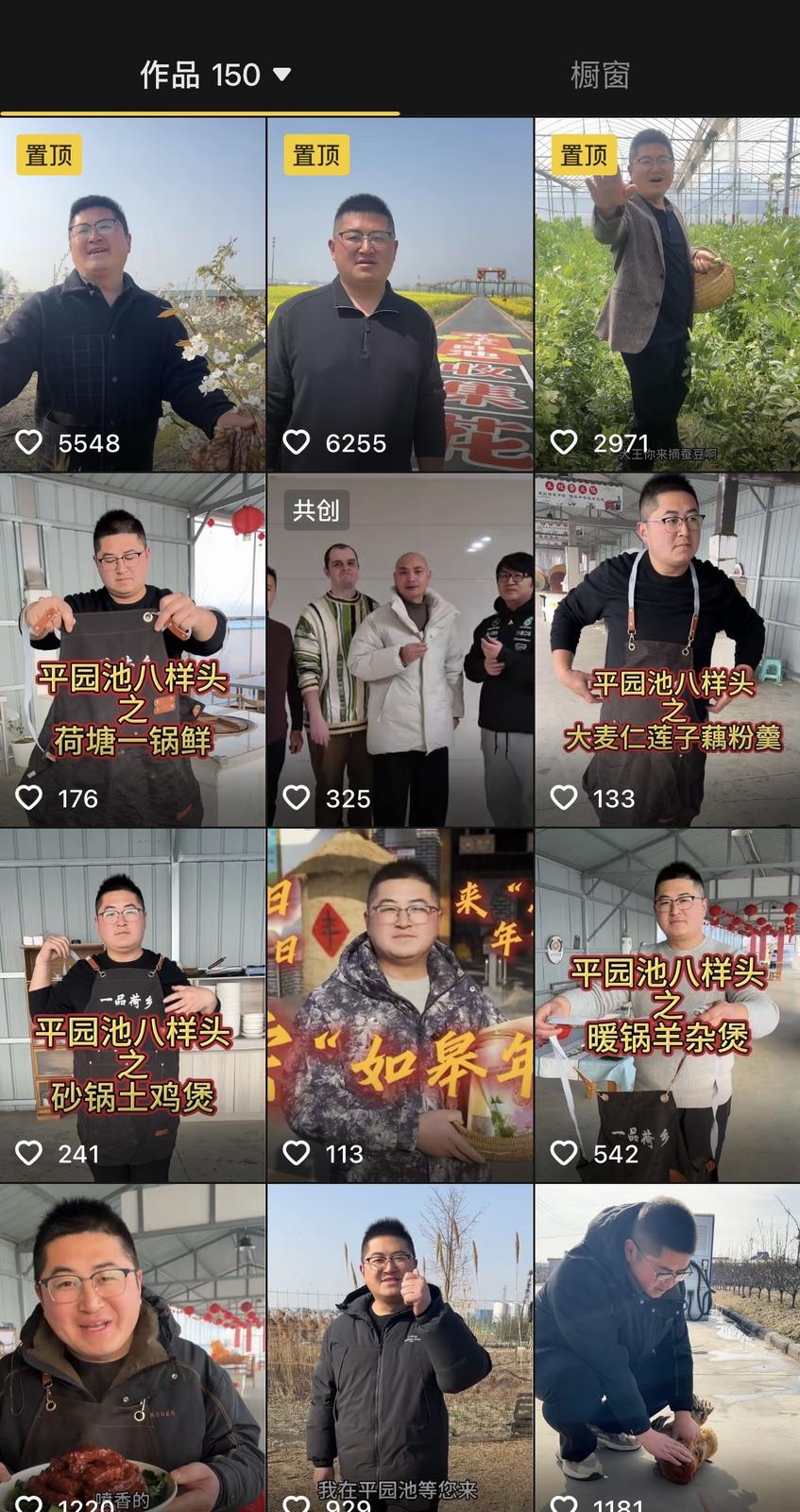Open pinned video with 5548 likes
The width and height of the screenshot is (800, 1512).
(132, 294)
